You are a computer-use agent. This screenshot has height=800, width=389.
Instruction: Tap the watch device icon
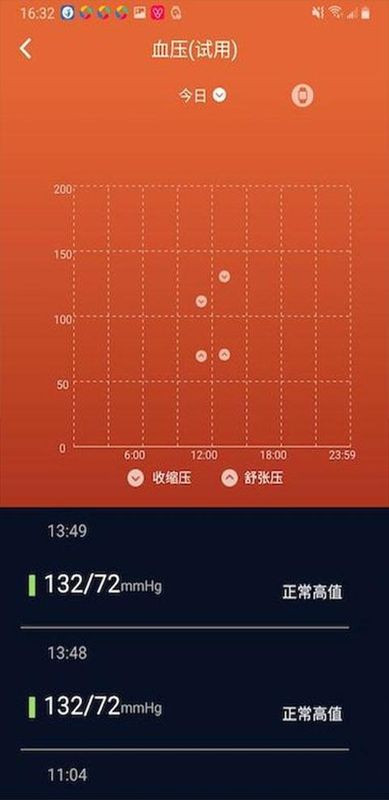(x=302, y=95)
